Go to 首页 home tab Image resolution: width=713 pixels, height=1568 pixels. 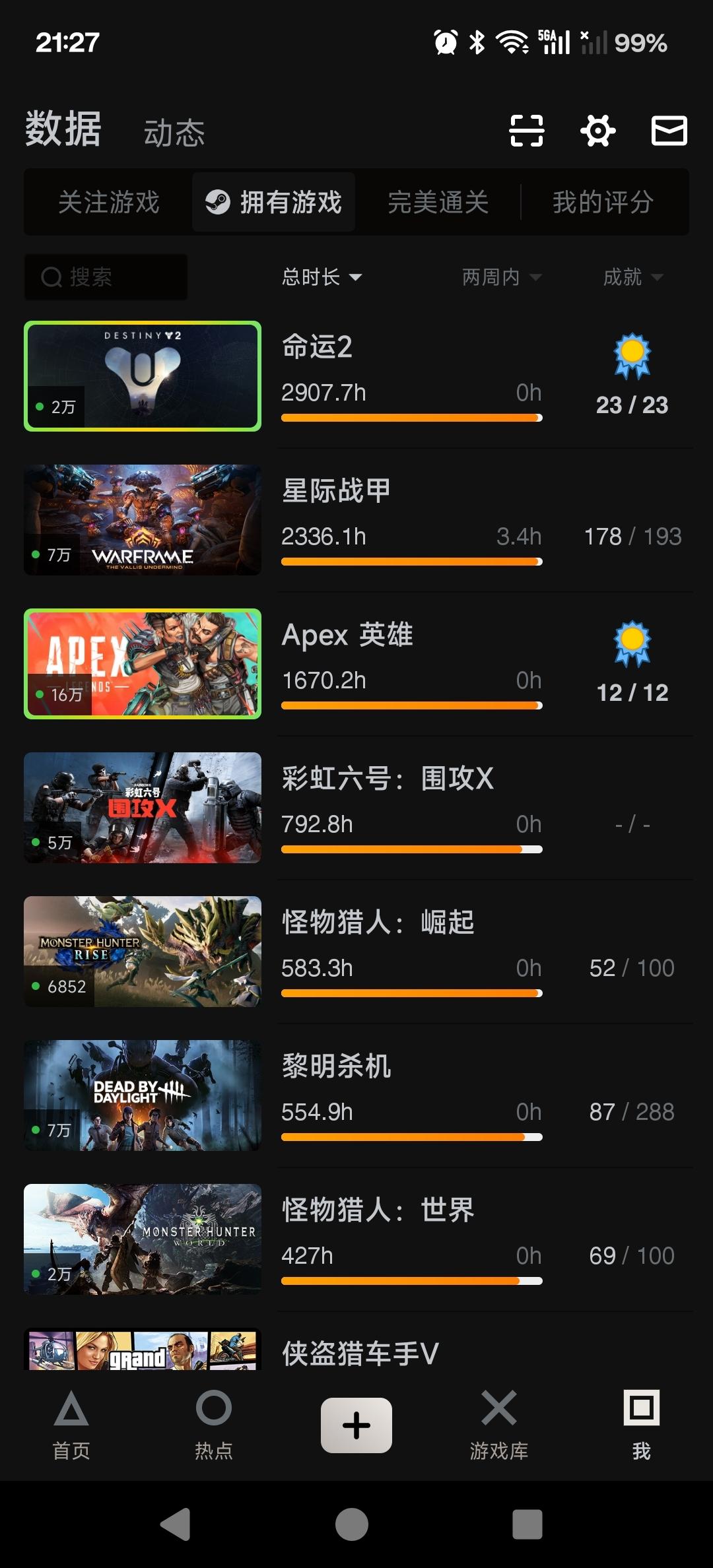click(x=71, y=1425)
